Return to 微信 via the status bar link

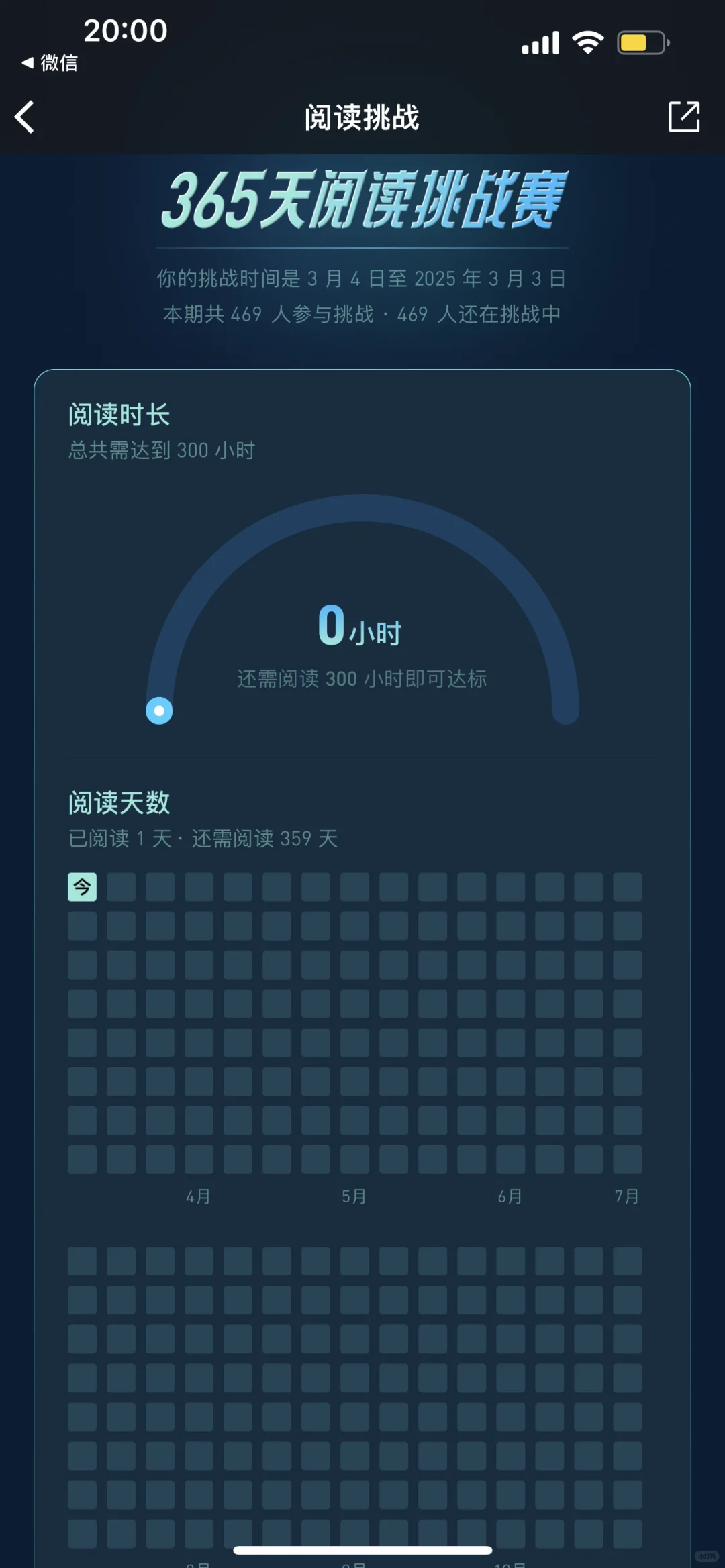[x=50, y=63]
